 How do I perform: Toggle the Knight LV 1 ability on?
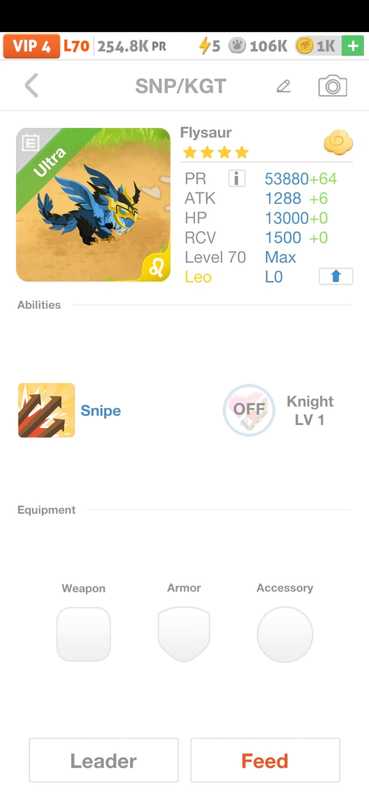click(x=249, y=410)
